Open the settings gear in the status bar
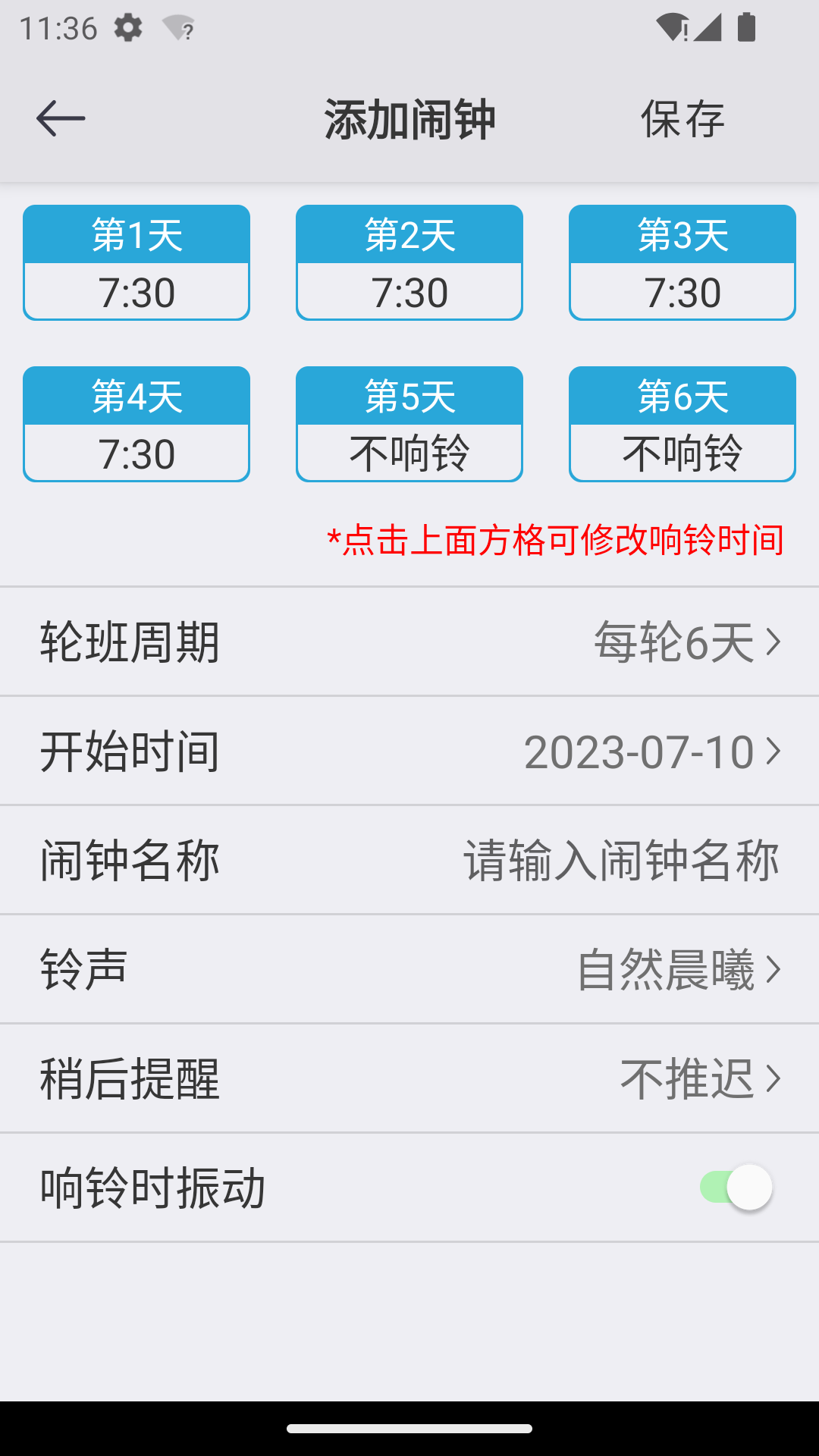The width and height of the screenshot is (819, 1456). coord(127,28)
